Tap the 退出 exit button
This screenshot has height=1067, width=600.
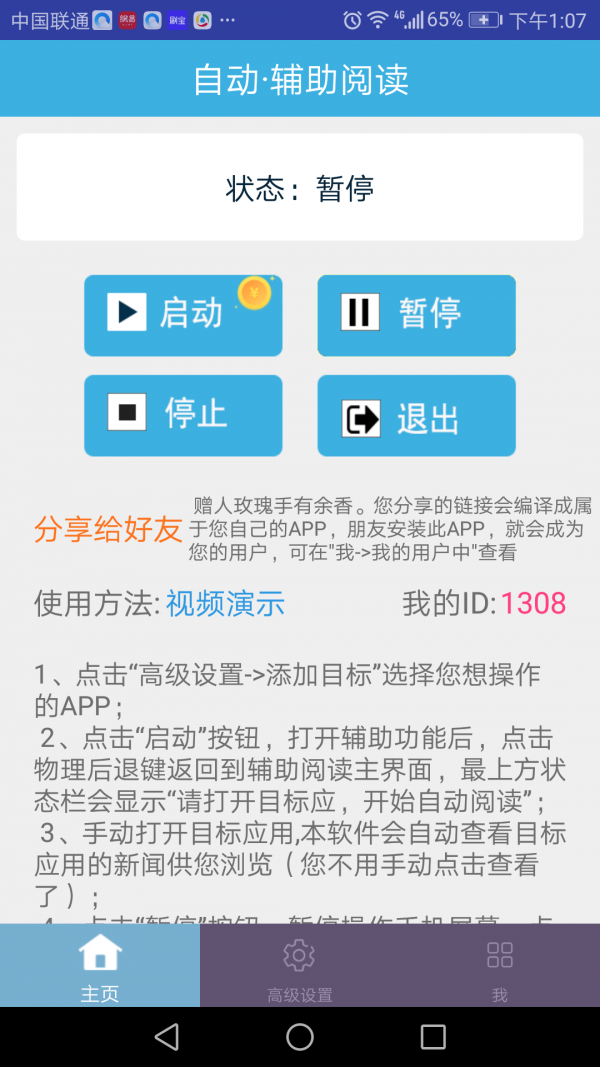pos(416,416)
